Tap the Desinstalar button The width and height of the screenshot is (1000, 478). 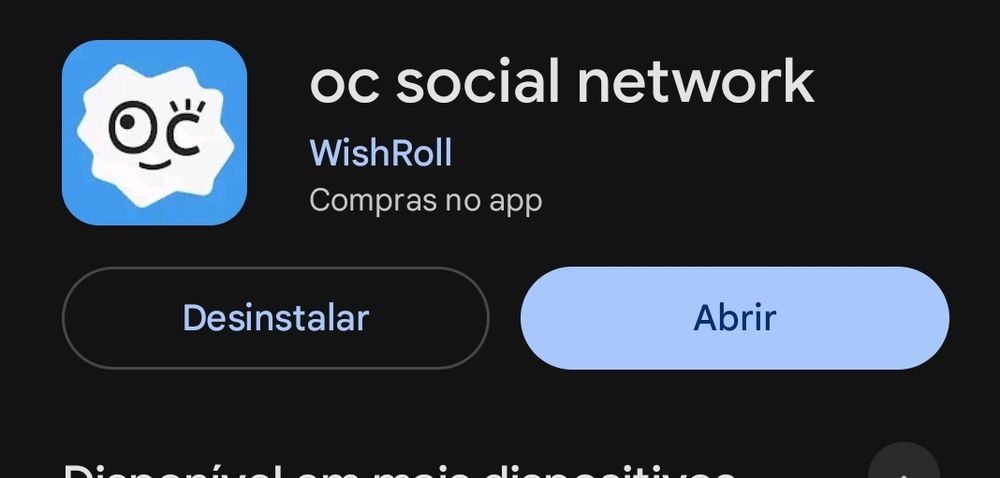[x=275, y=318]
